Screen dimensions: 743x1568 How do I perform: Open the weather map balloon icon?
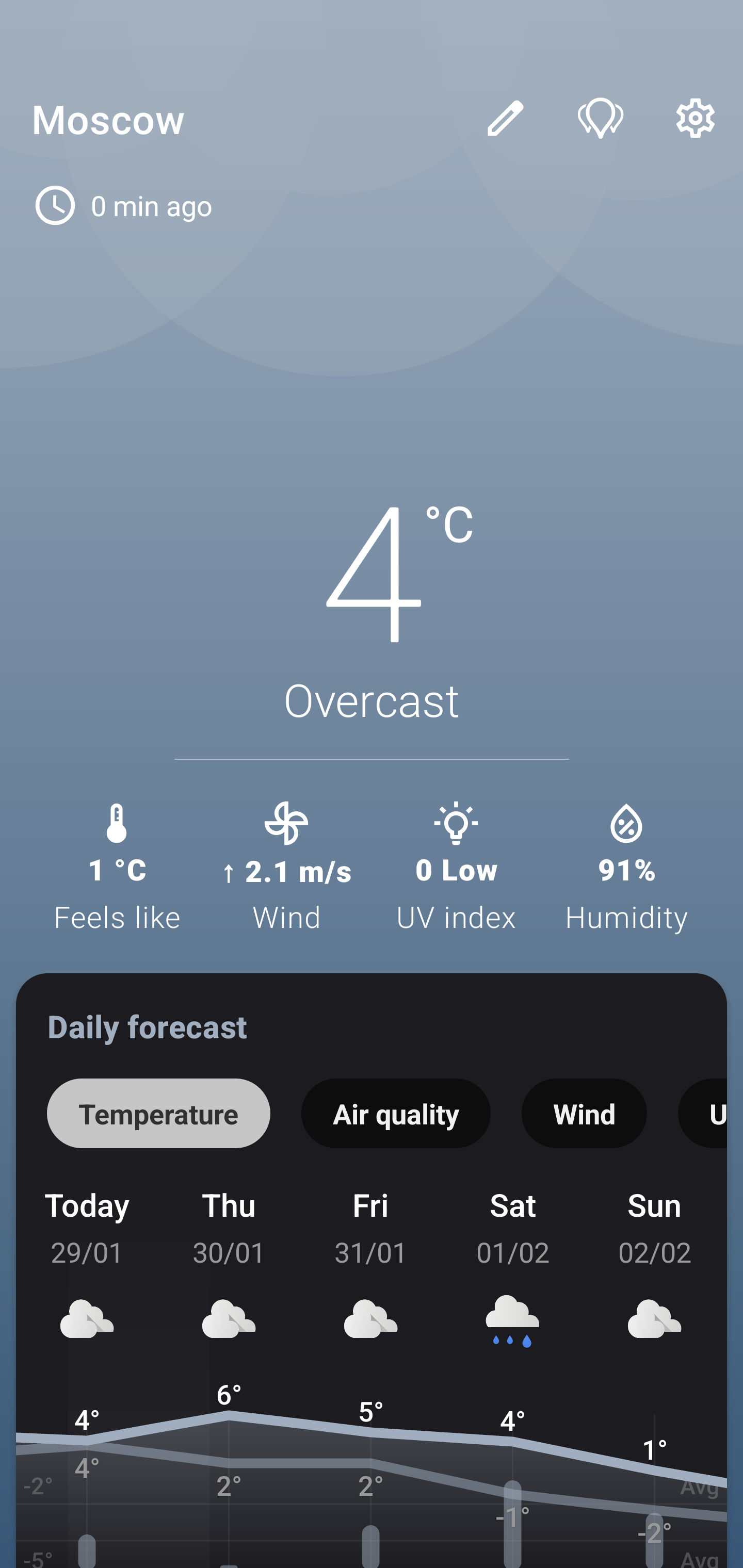coord(601,118)
